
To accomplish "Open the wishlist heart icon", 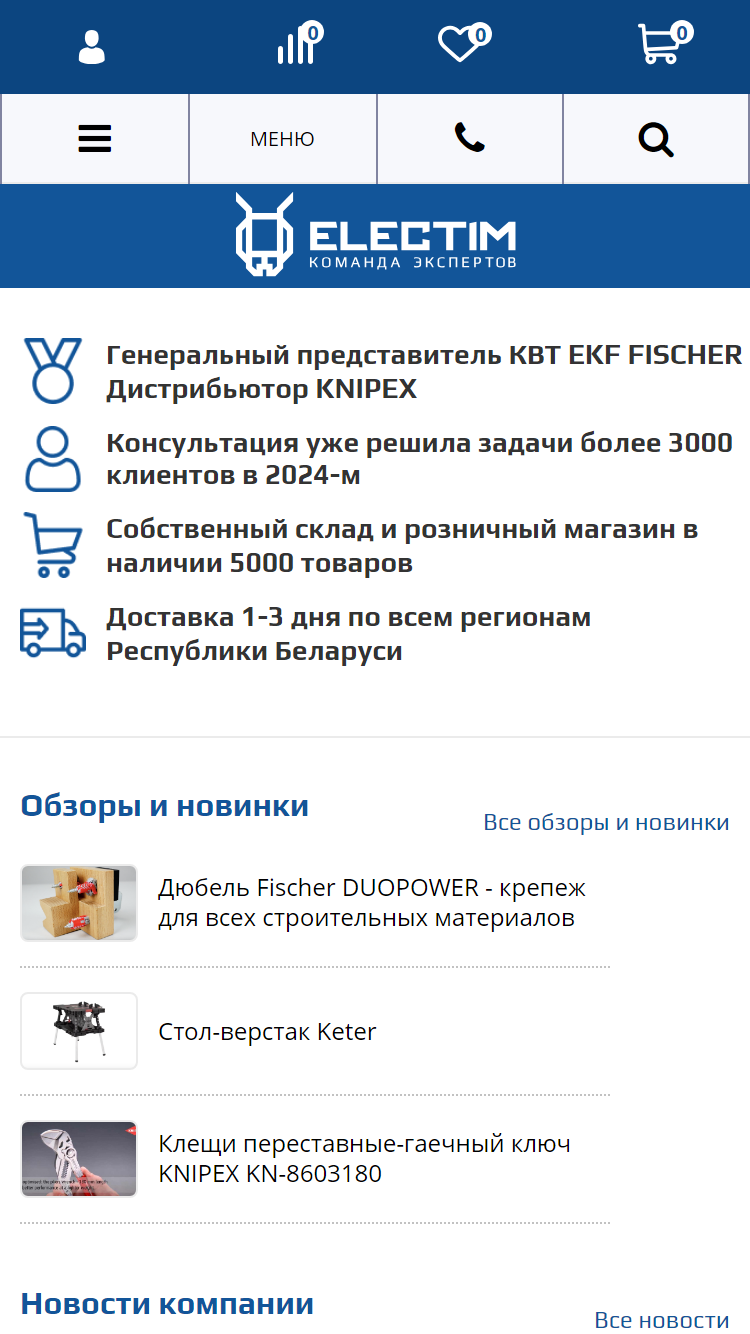I will point(464,43).
